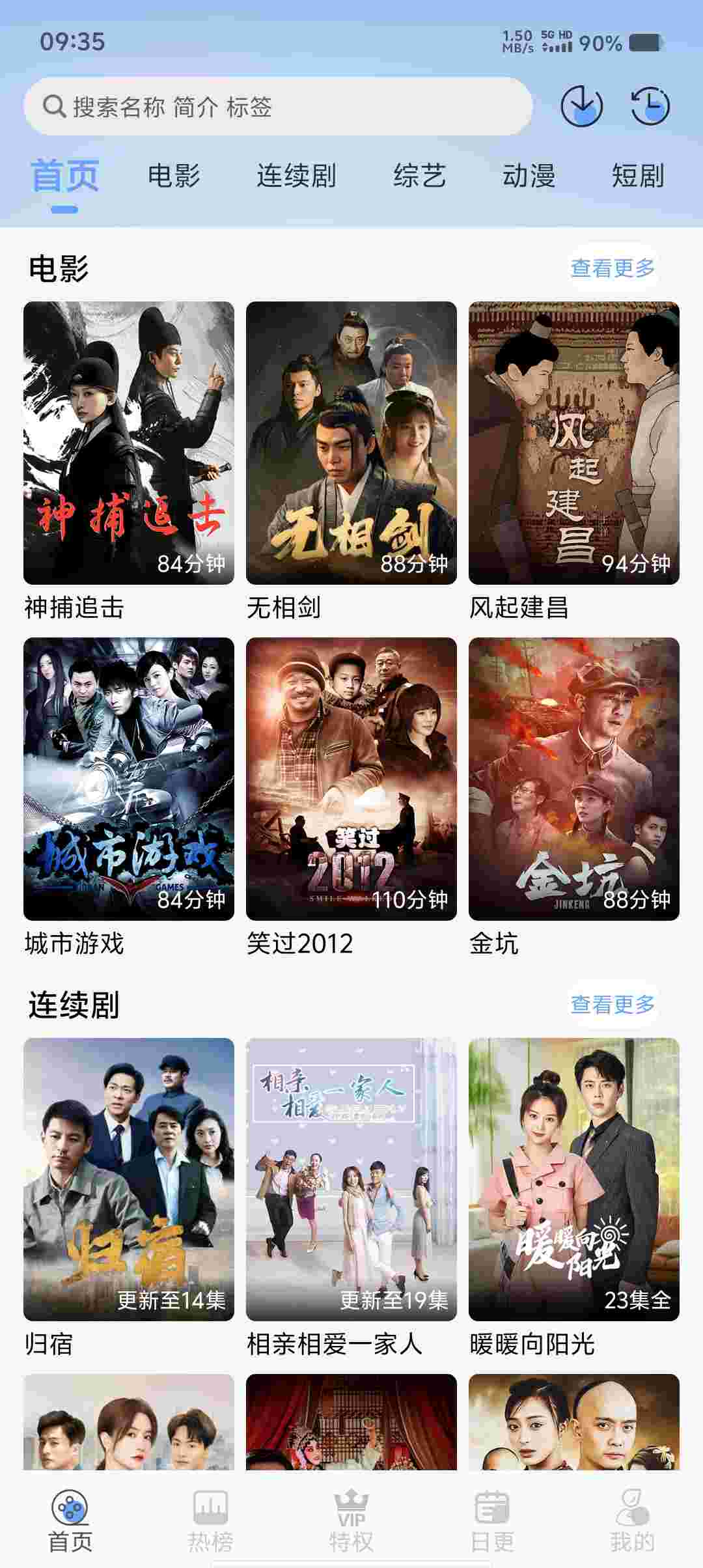
Task: Open the watch history icon
Action: [650, 106]
